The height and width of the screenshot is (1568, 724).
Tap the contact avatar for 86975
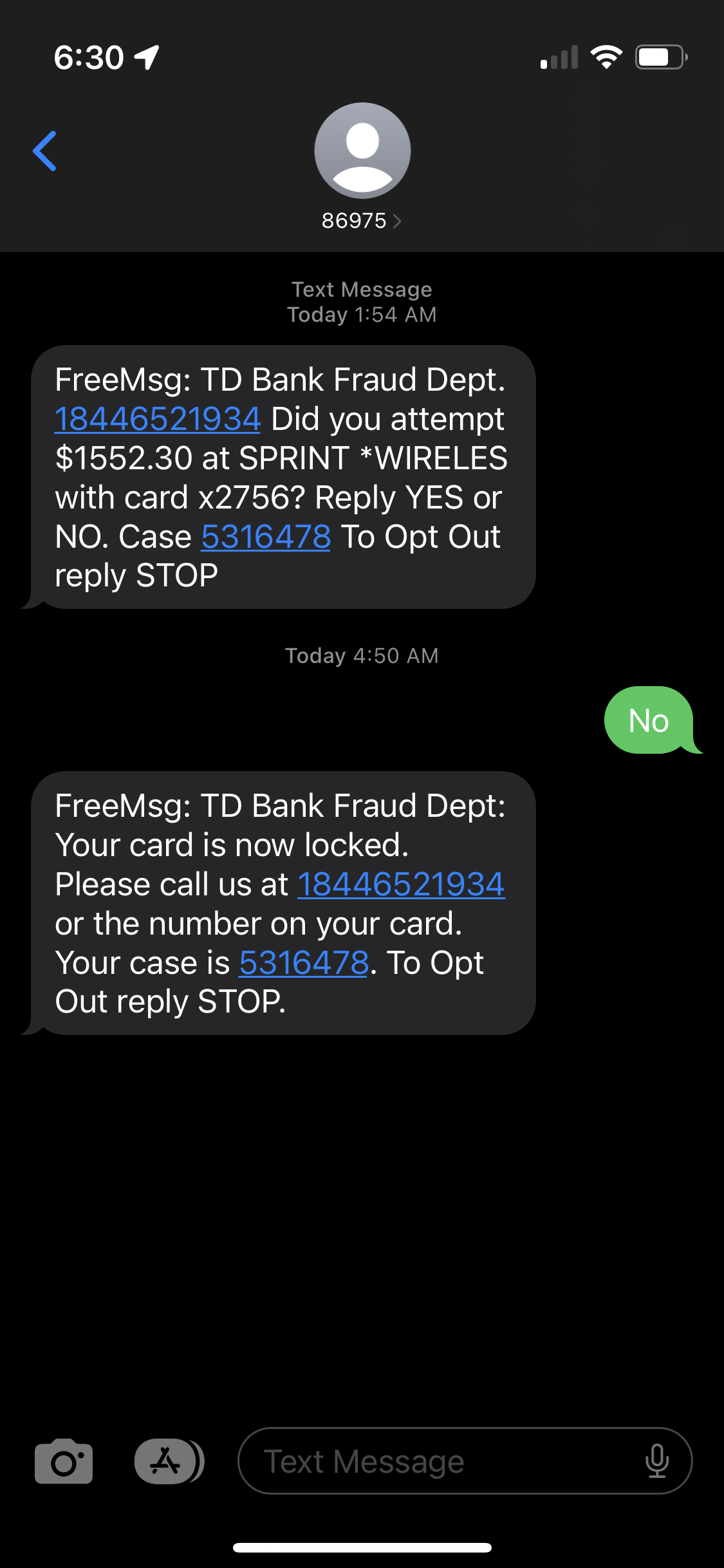[362, 151]
